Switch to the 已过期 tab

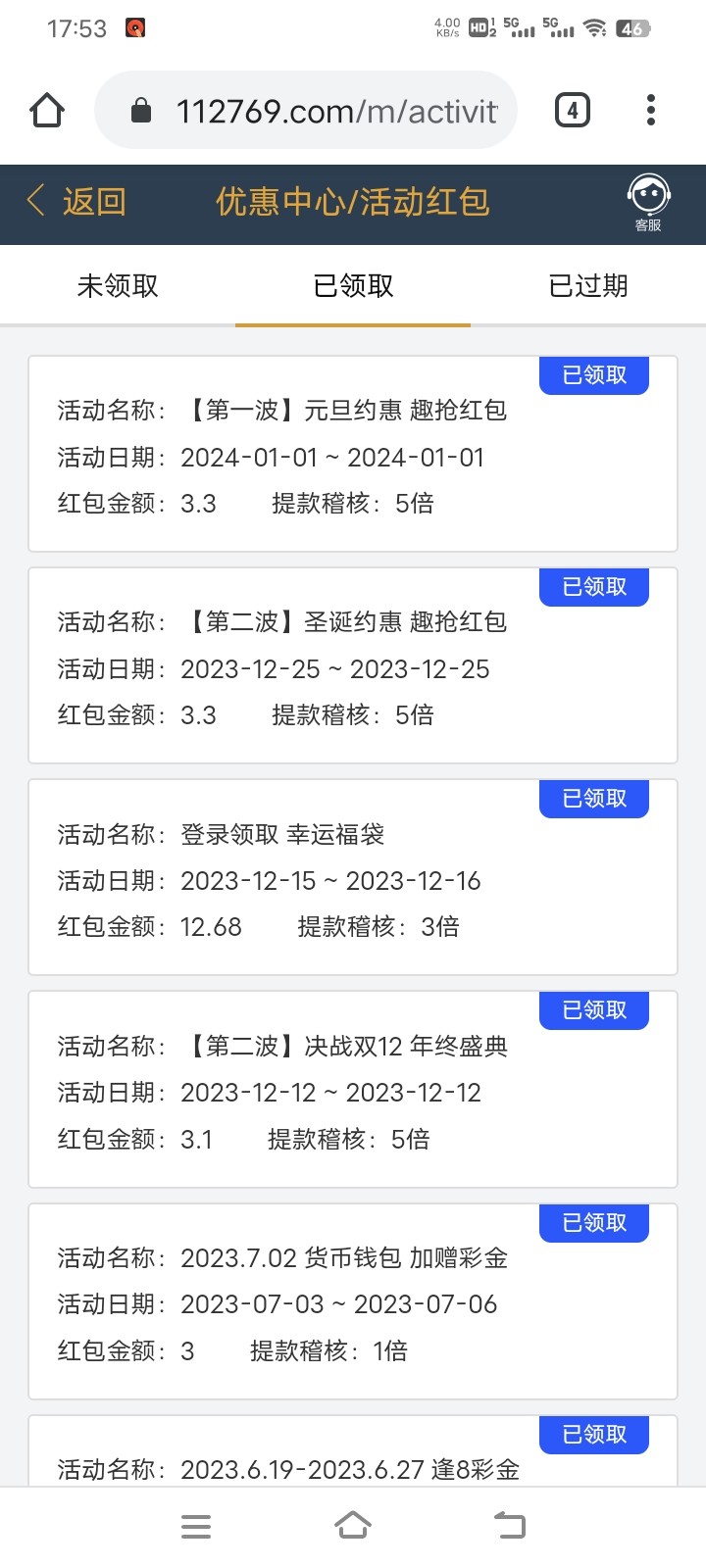point(587,285)
